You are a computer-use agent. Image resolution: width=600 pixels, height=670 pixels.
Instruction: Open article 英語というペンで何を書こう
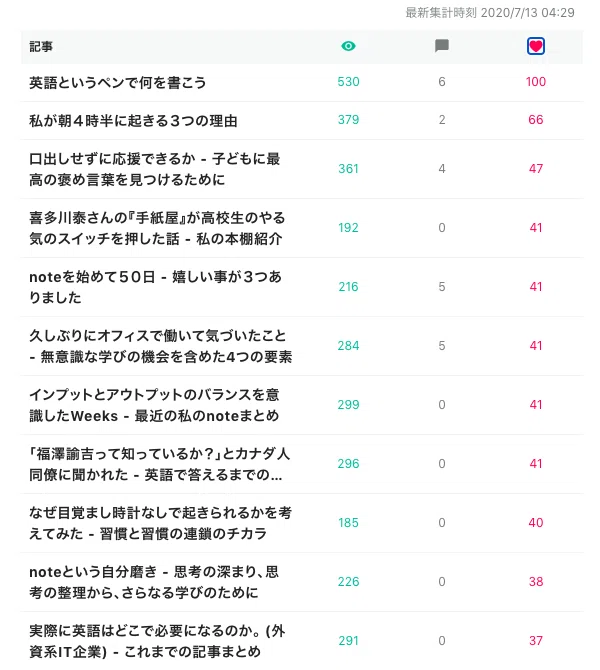(x=118, y=82)
